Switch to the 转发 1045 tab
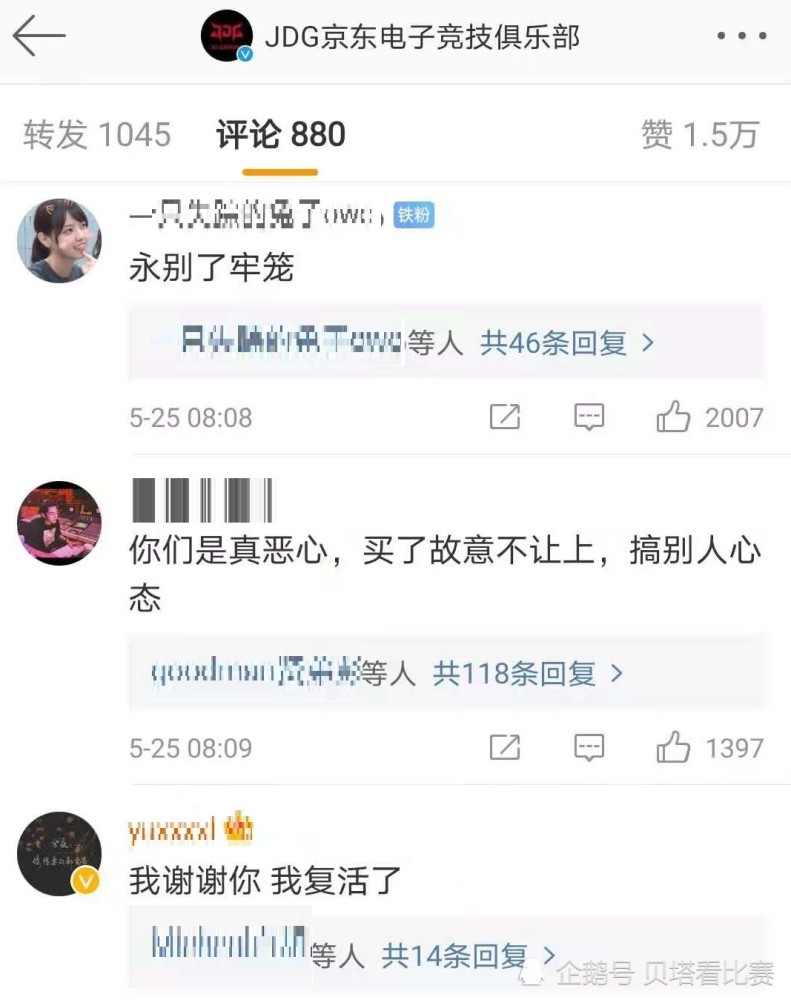The height and width of the screenshot is (1000, 791). pos(97,135)
